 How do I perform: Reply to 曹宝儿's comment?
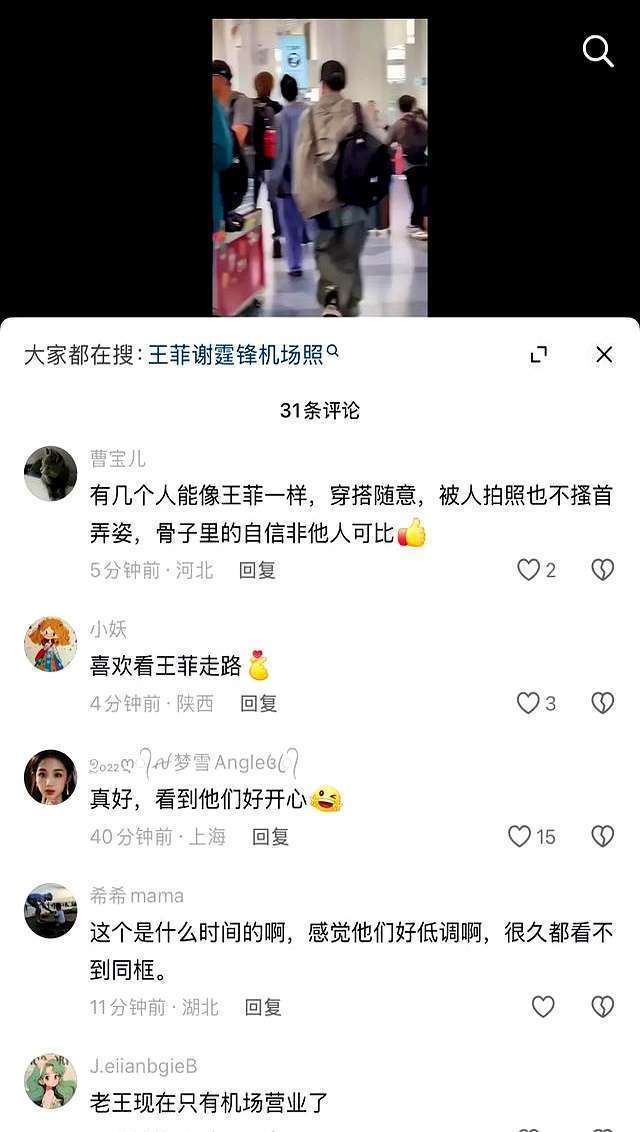click(257, 570)
